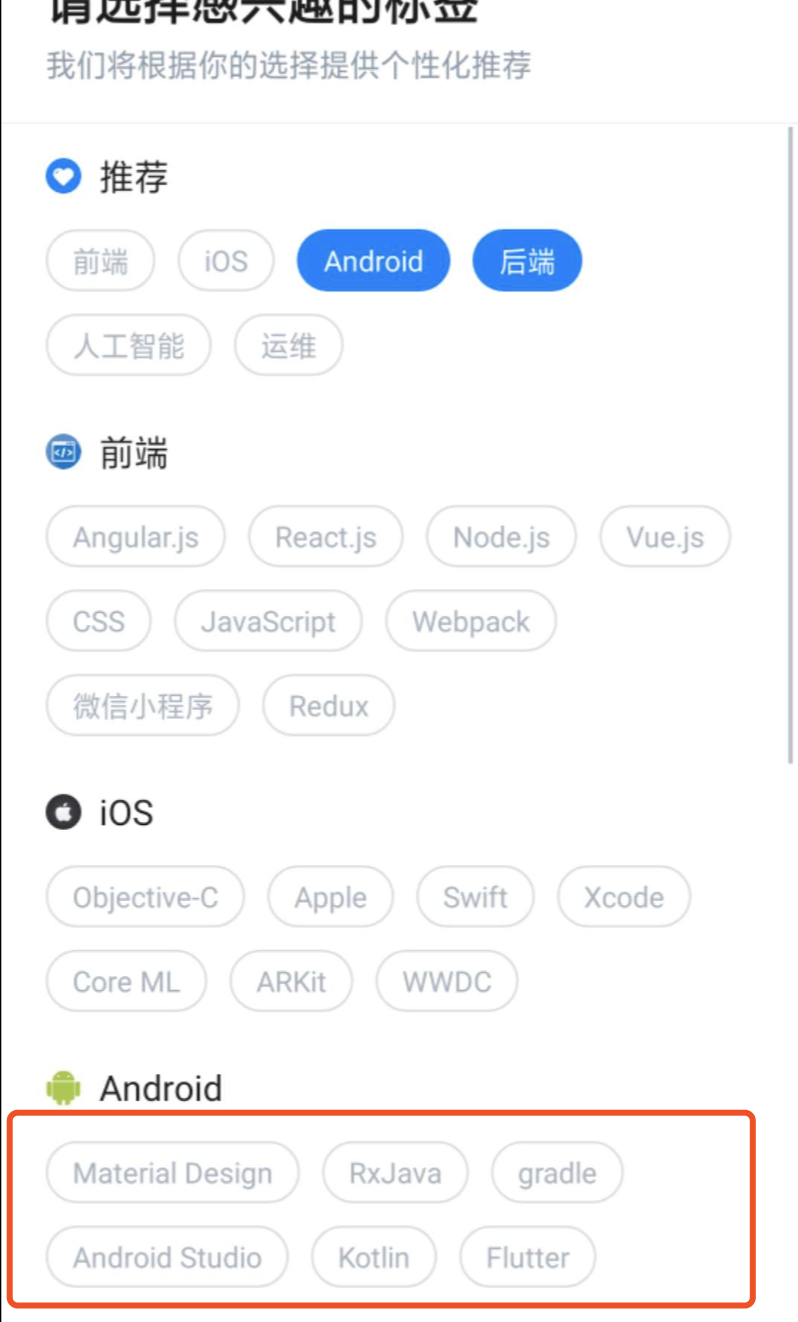Select the 人工智能 tag
Screen dimensions: 798x1322
click(x=128, y=345)
